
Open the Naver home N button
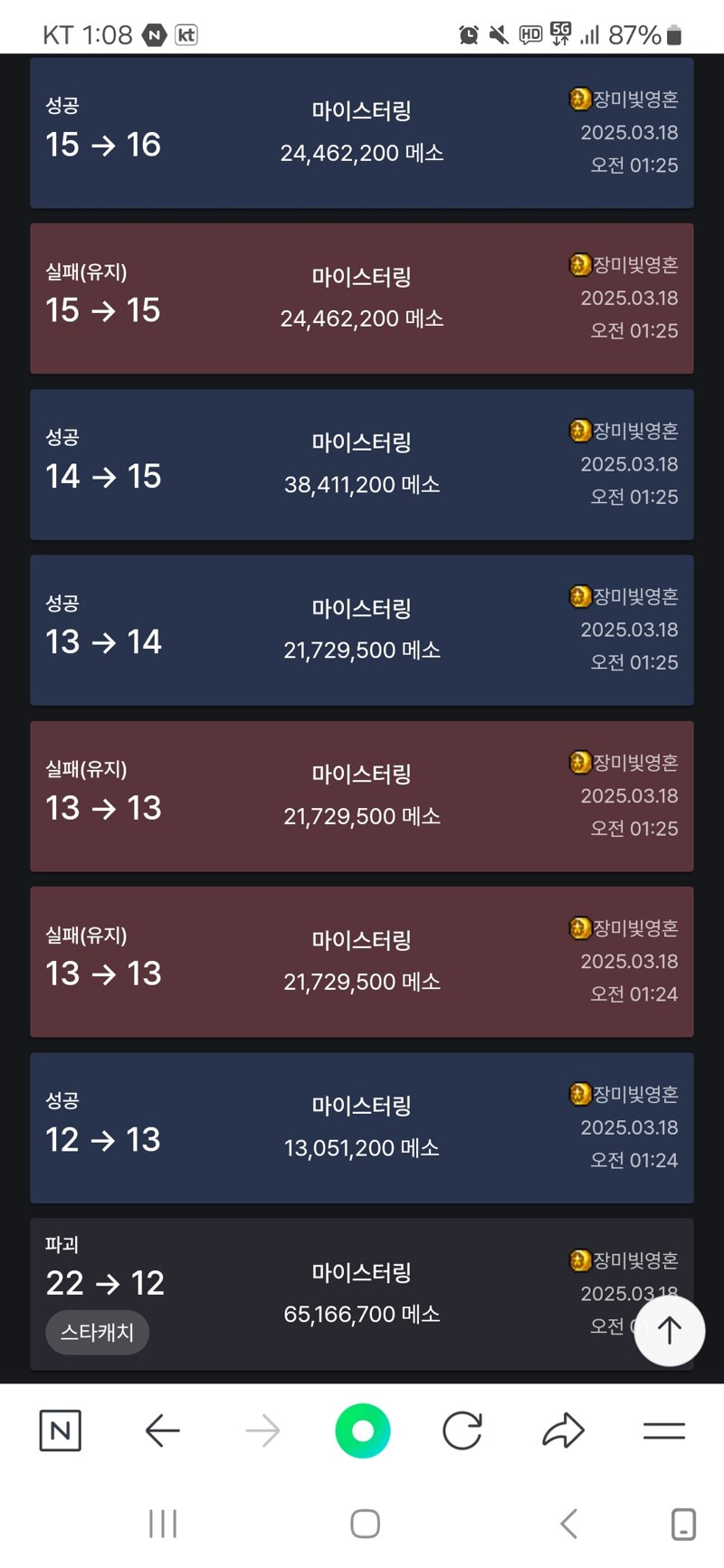tap(61, 1430)
